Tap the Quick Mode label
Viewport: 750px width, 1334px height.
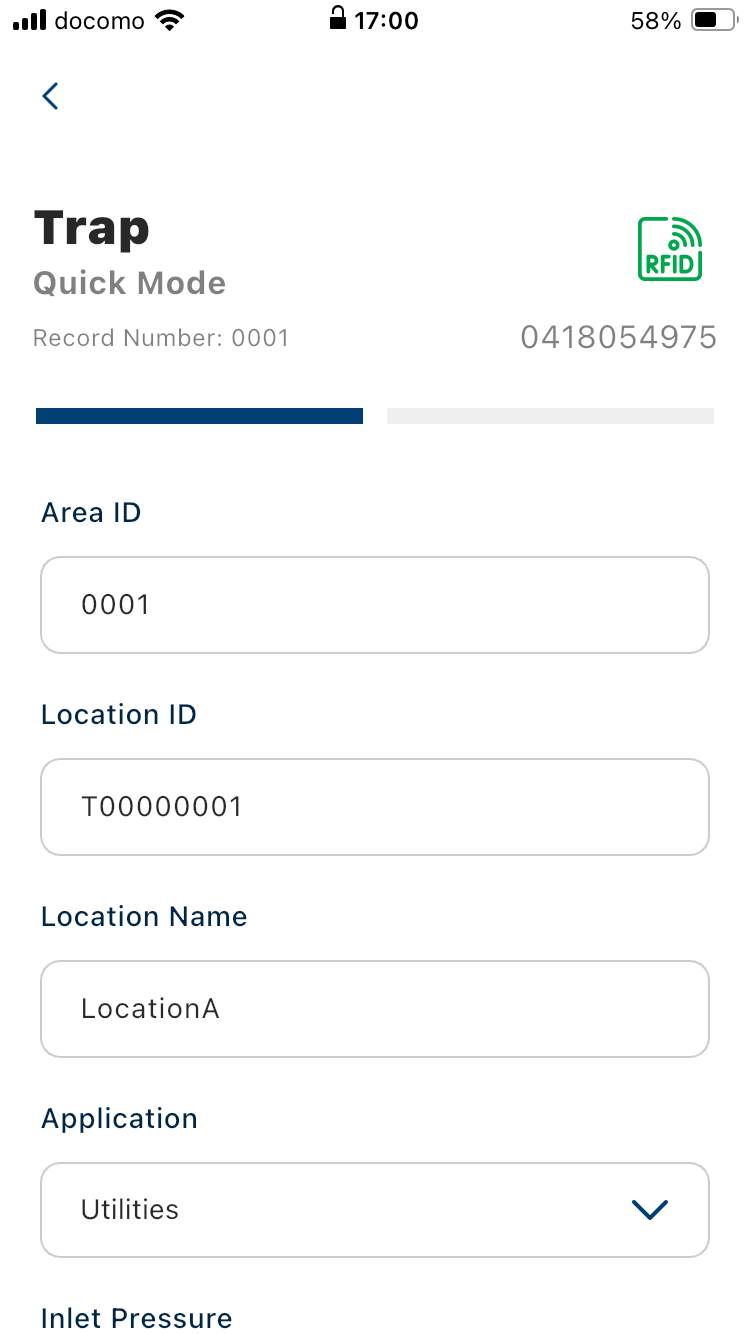point(129,283)
